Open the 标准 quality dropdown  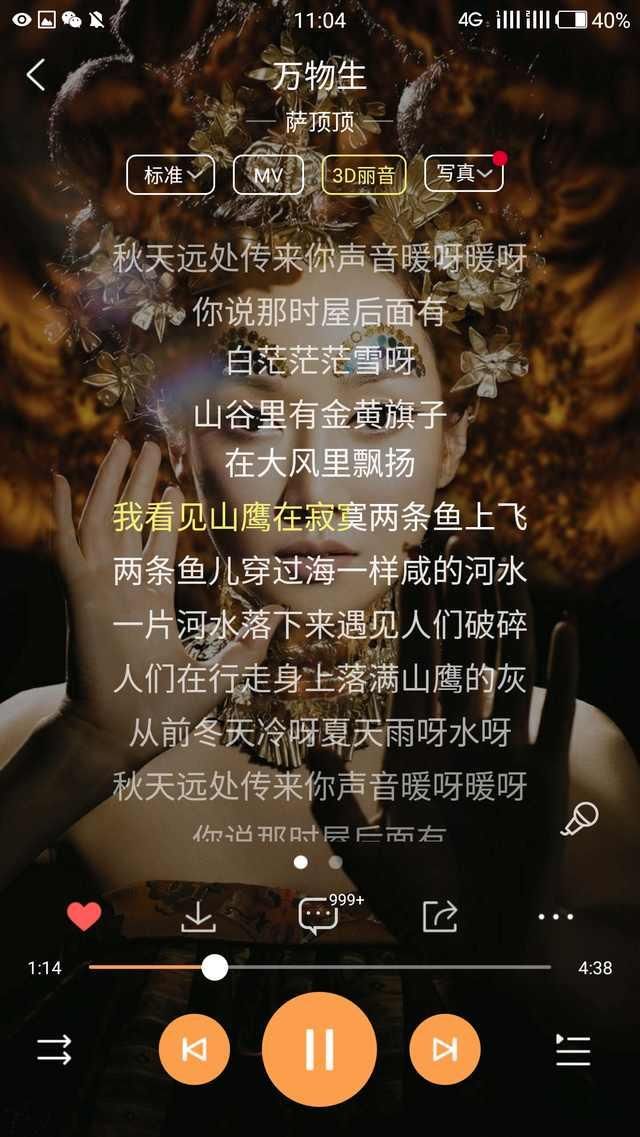point(170,175)
